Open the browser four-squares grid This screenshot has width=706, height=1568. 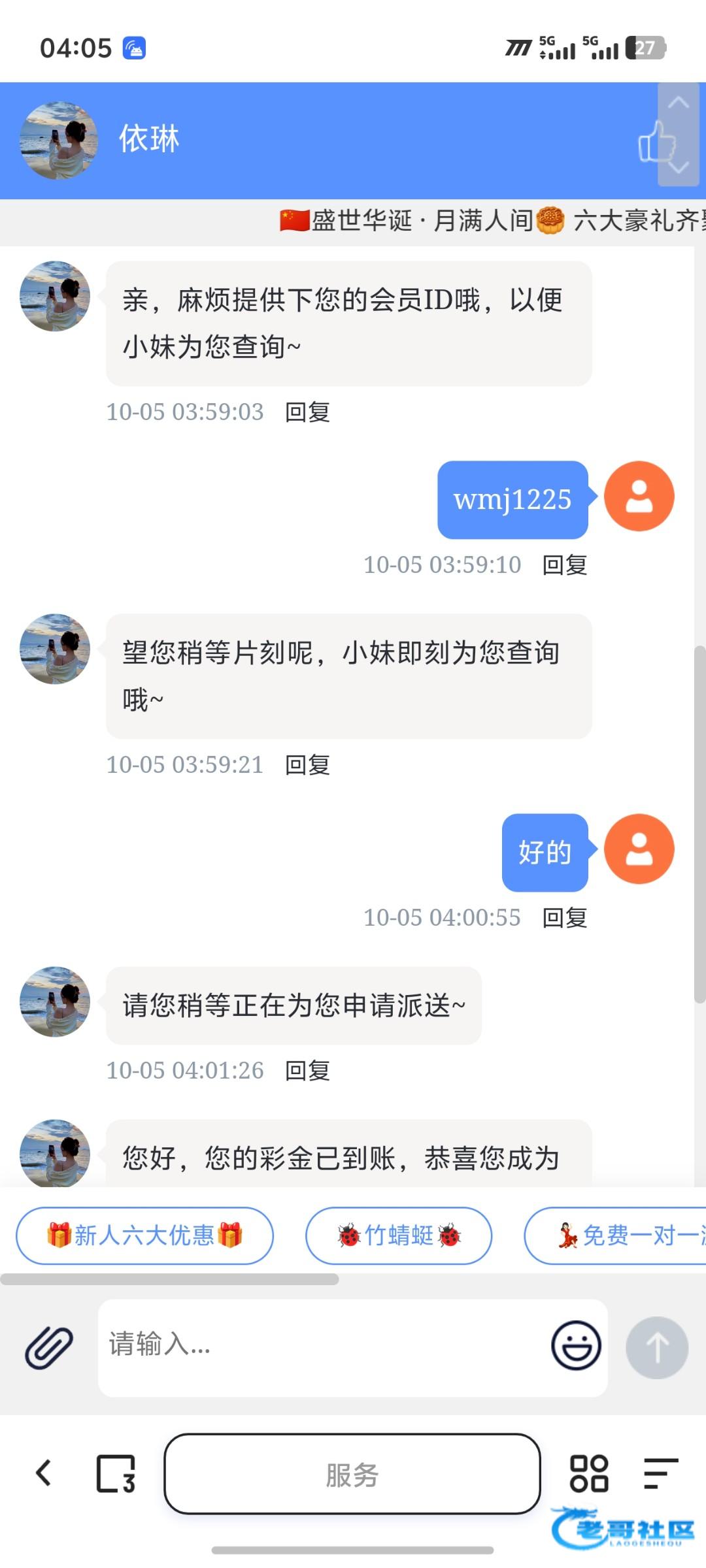click(589, 1473)
